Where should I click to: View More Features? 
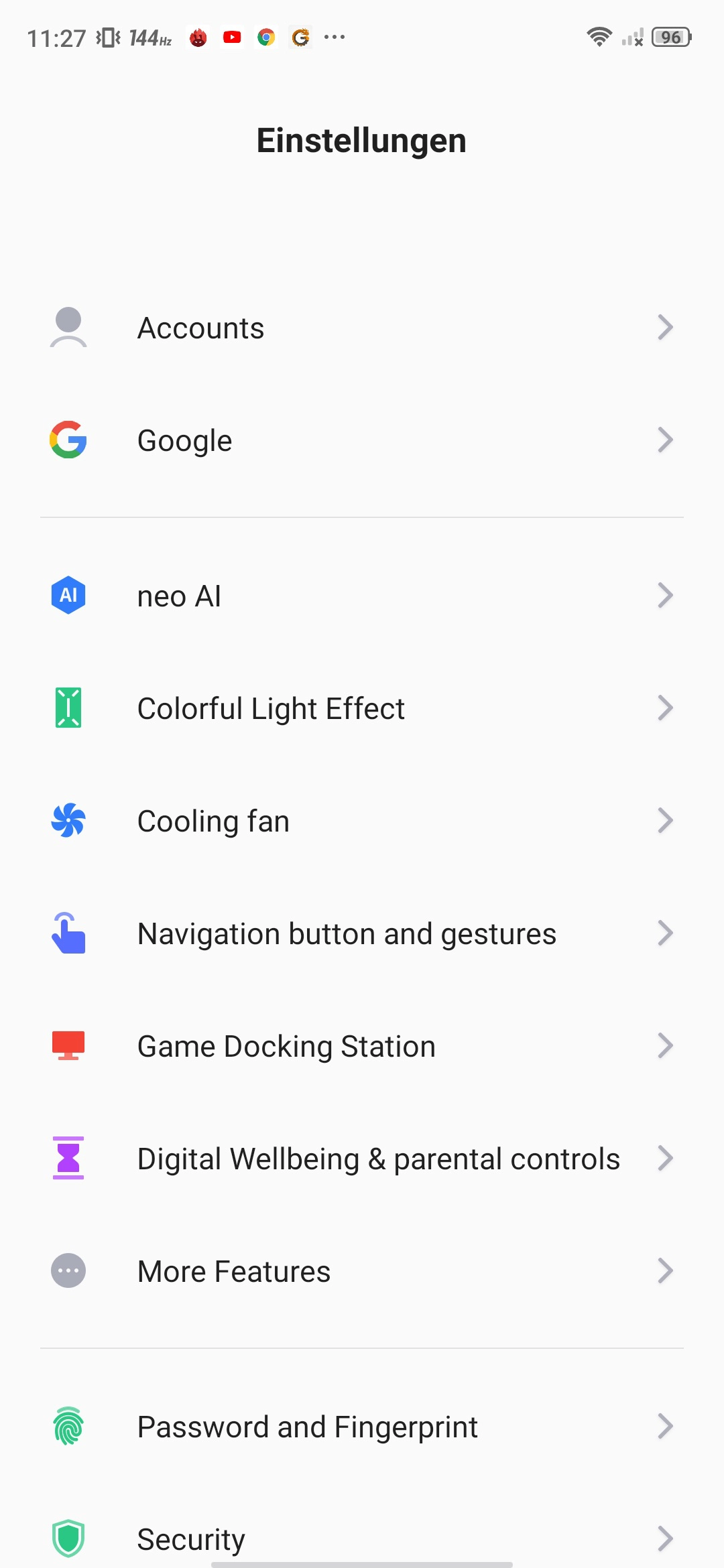(362, 1271)
